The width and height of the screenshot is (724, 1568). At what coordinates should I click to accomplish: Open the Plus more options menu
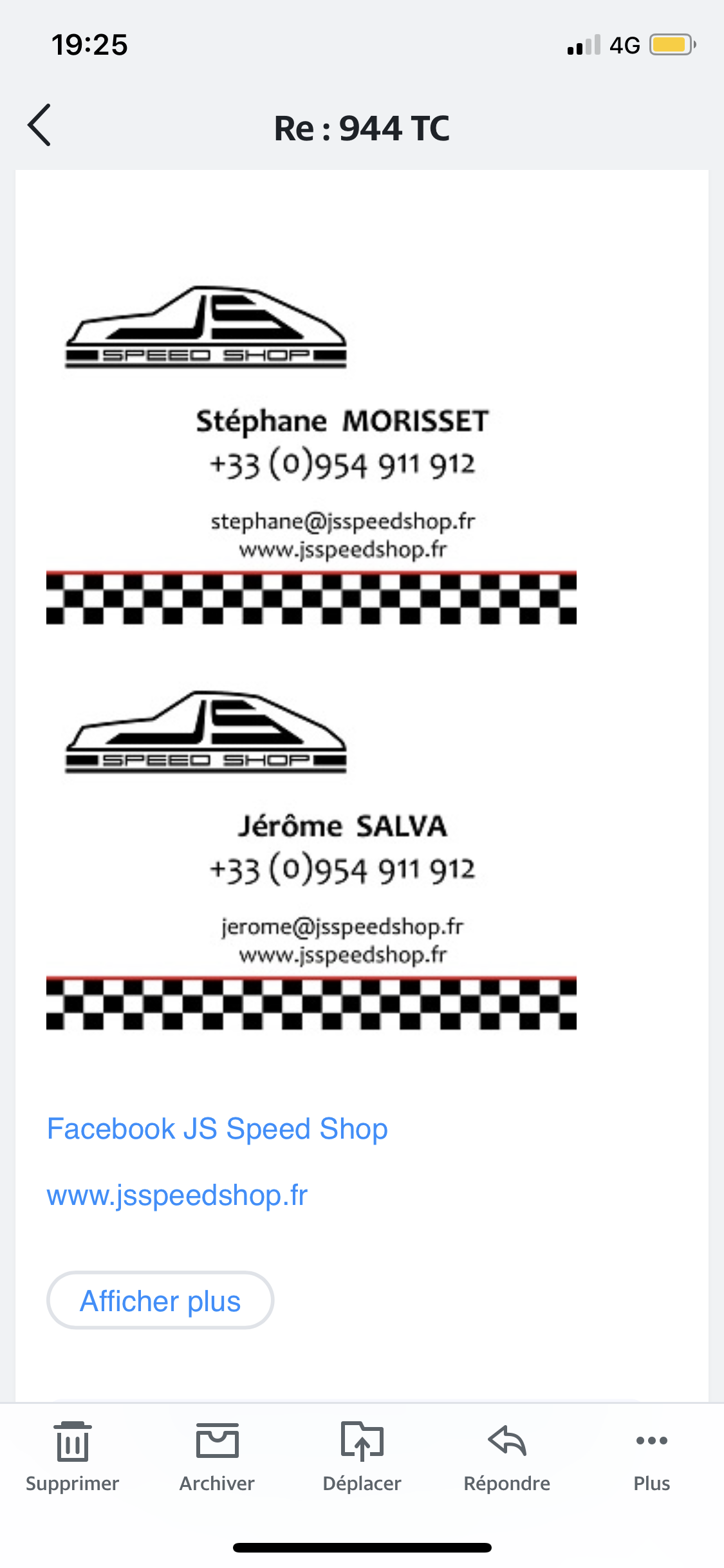pos(651,1457)
